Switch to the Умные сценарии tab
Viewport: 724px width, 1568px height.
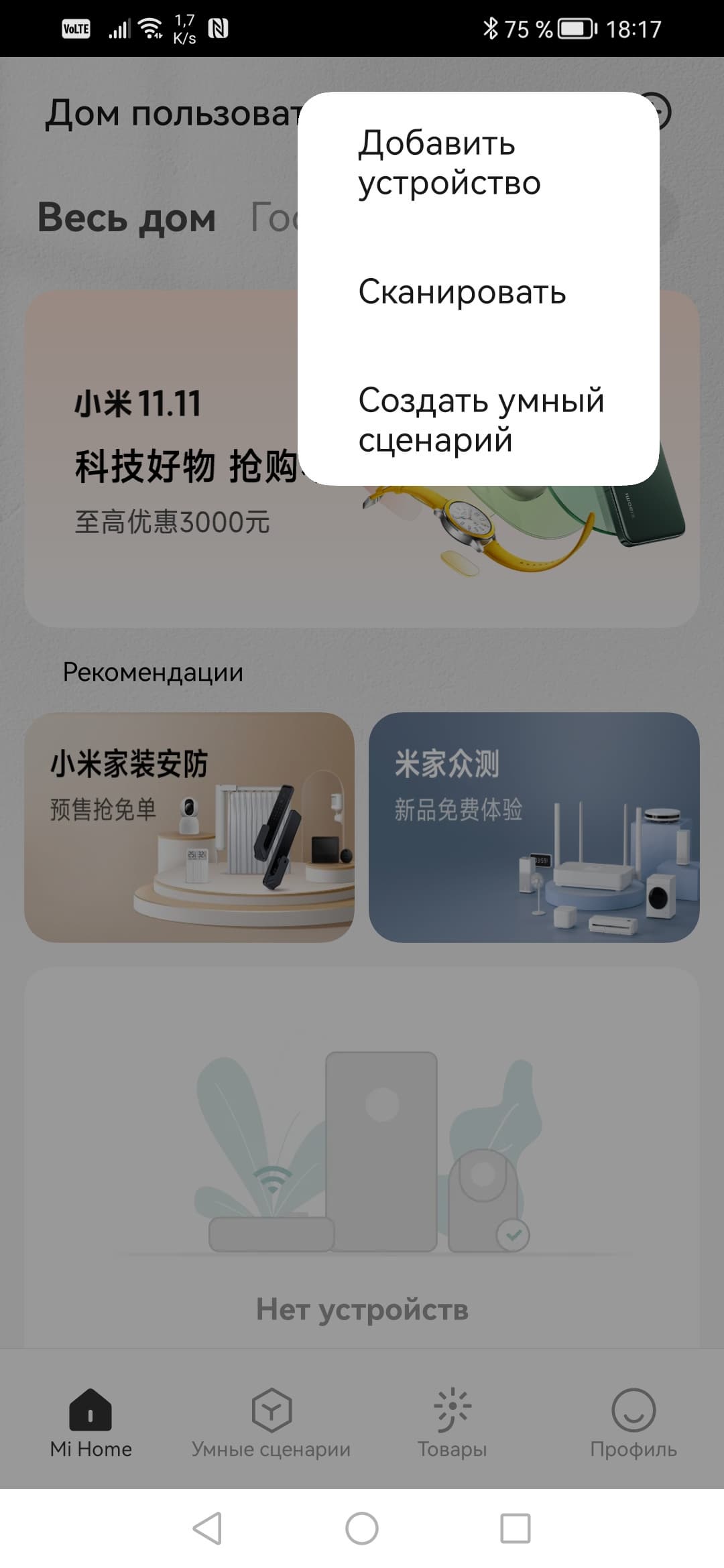click(x=271, y=1422)
